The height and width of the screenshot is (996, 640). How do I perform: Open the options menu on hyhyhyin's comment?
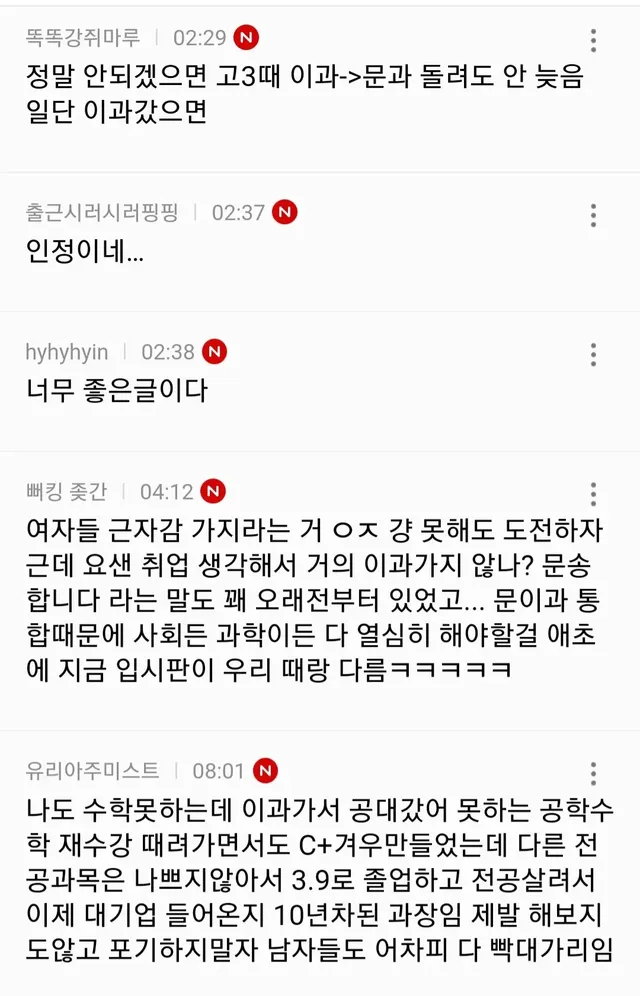click(x=593, y=354)
